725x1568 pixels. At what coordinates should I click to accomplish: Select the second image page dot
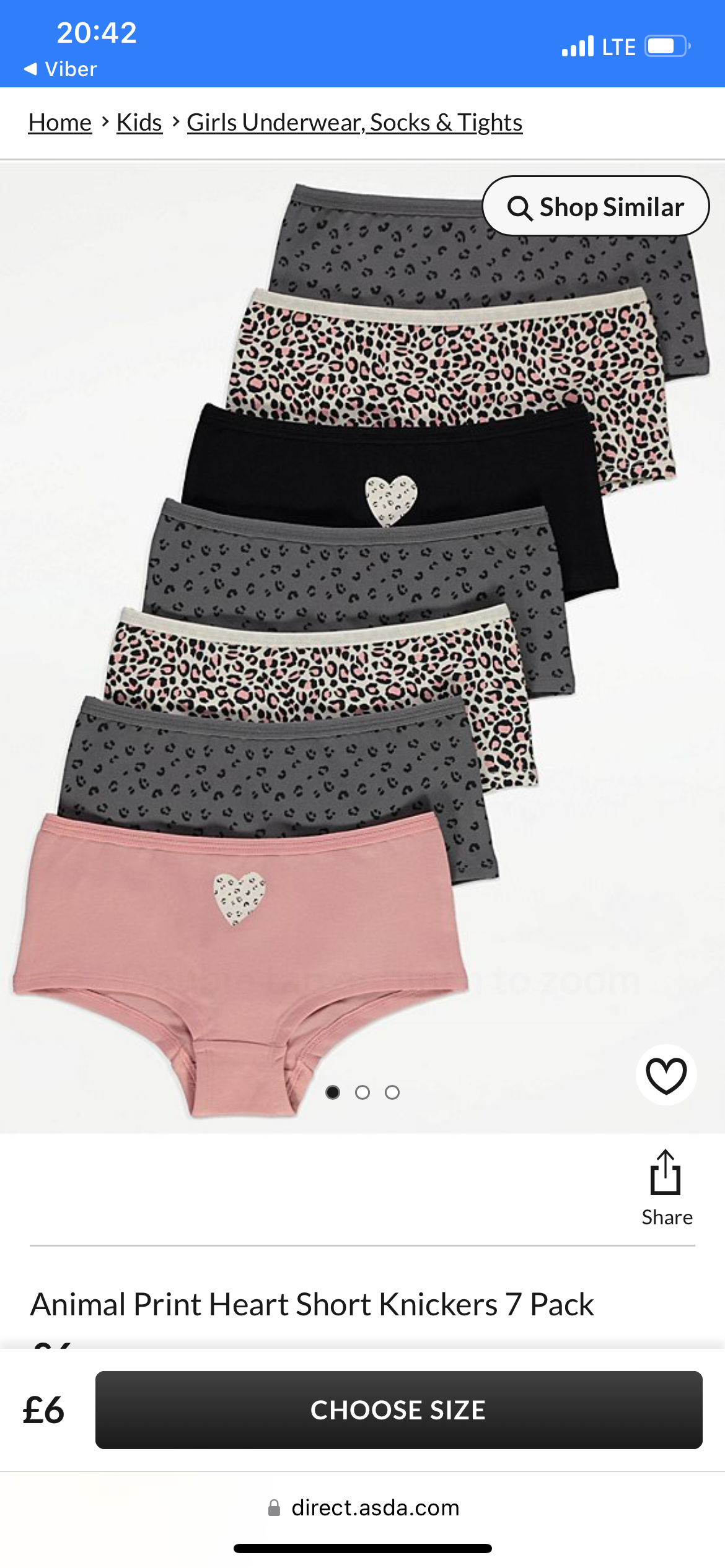tap(362, 1092)
